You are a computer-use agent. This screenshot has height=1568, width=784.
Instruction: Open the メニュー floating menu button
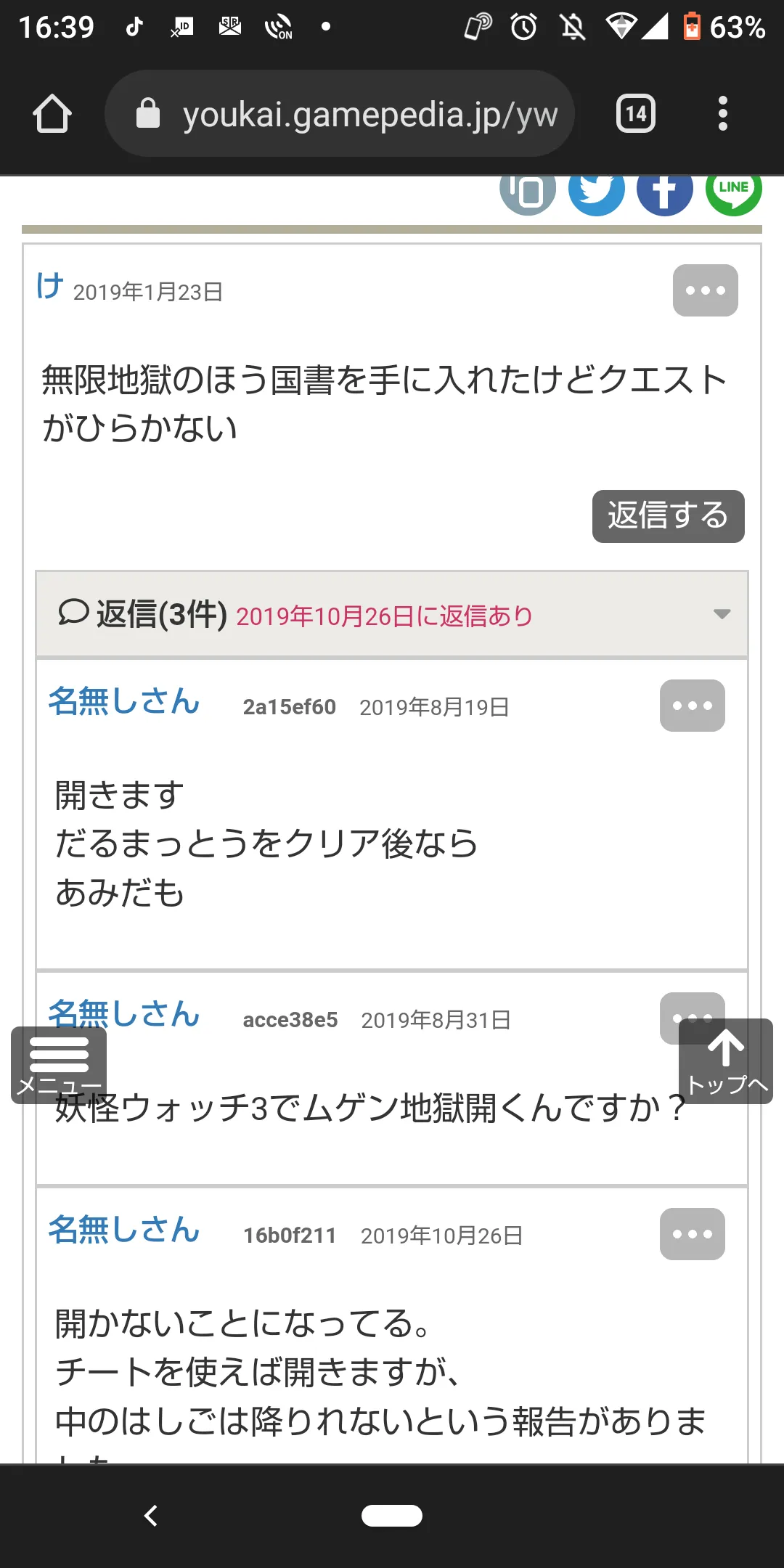[x=59, y=1065]
